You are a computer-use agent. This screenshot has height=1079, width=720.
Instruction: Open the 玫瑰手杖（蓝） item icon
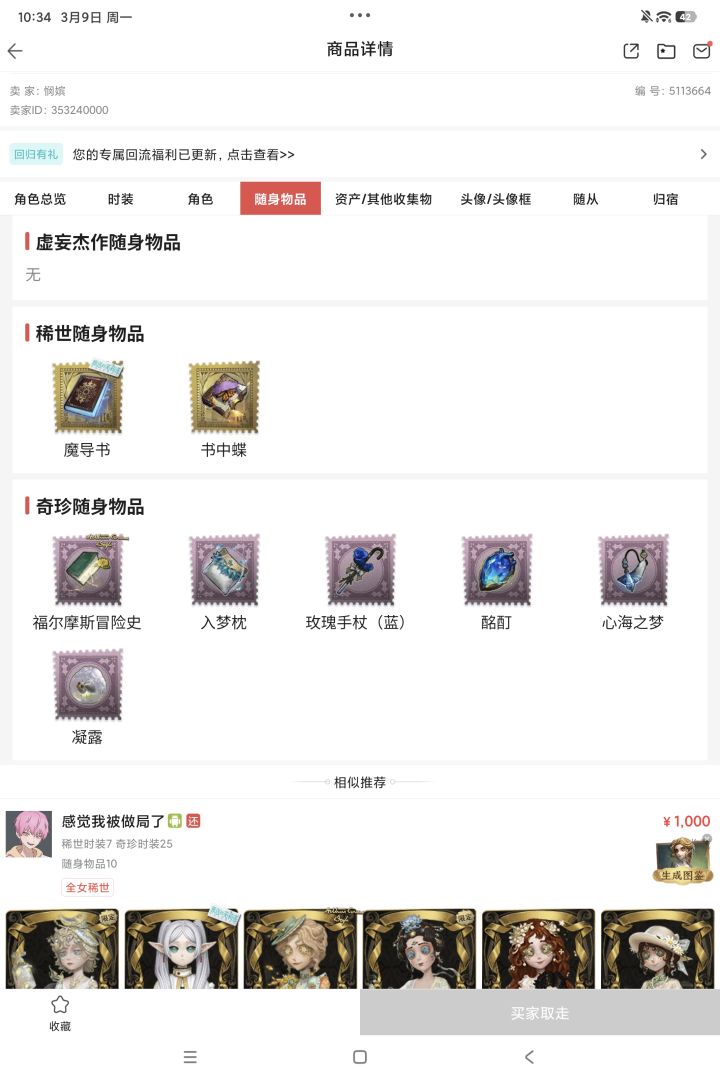360,569
